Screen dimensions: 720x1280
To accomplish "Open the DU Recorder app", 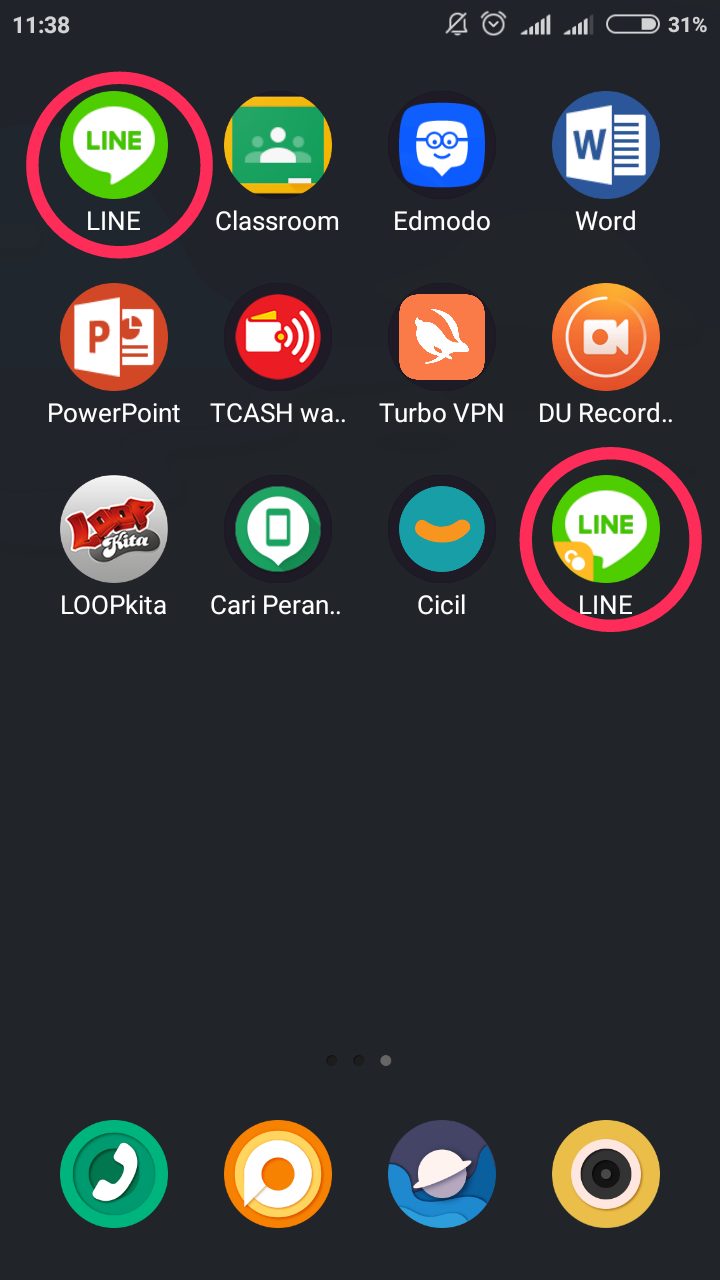I will click(605, 338).
